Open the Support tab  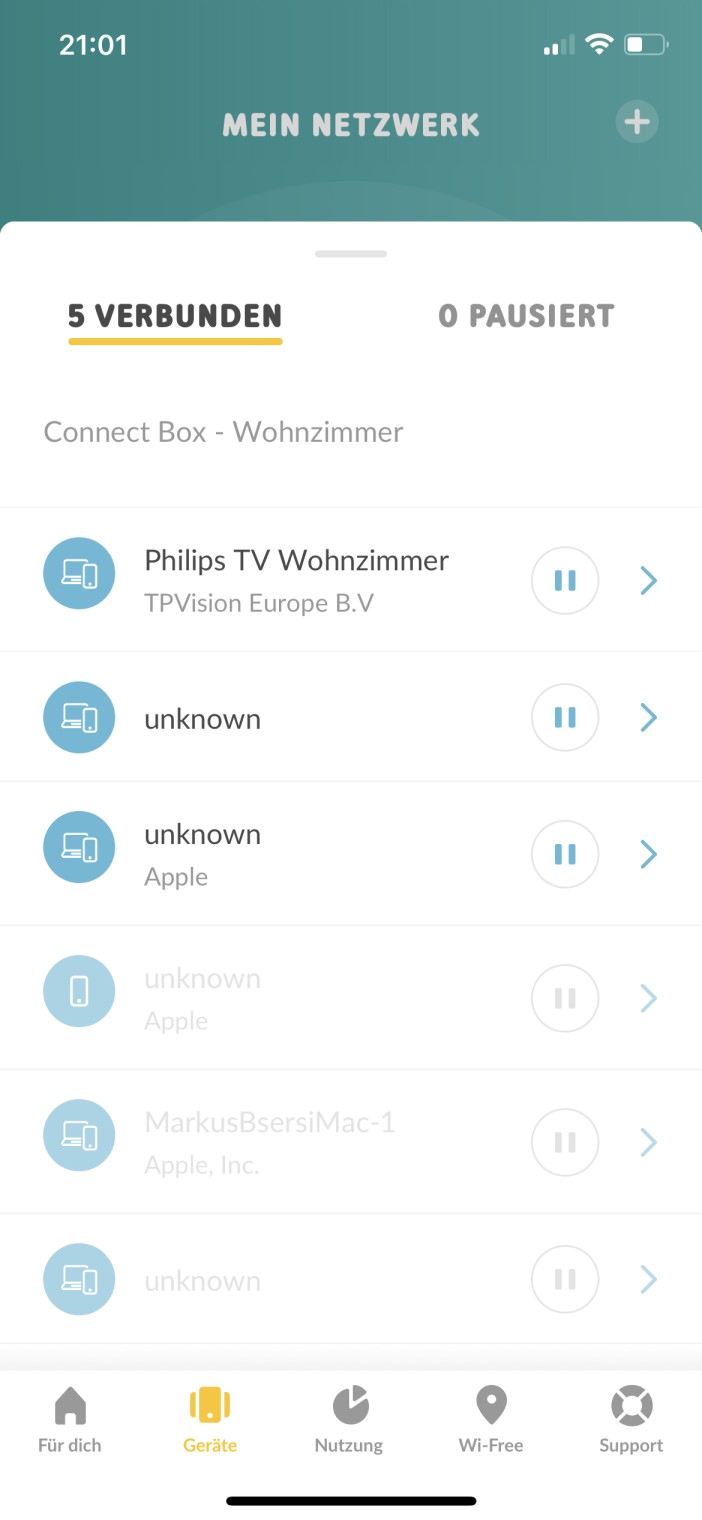[x=631, y=1420]
